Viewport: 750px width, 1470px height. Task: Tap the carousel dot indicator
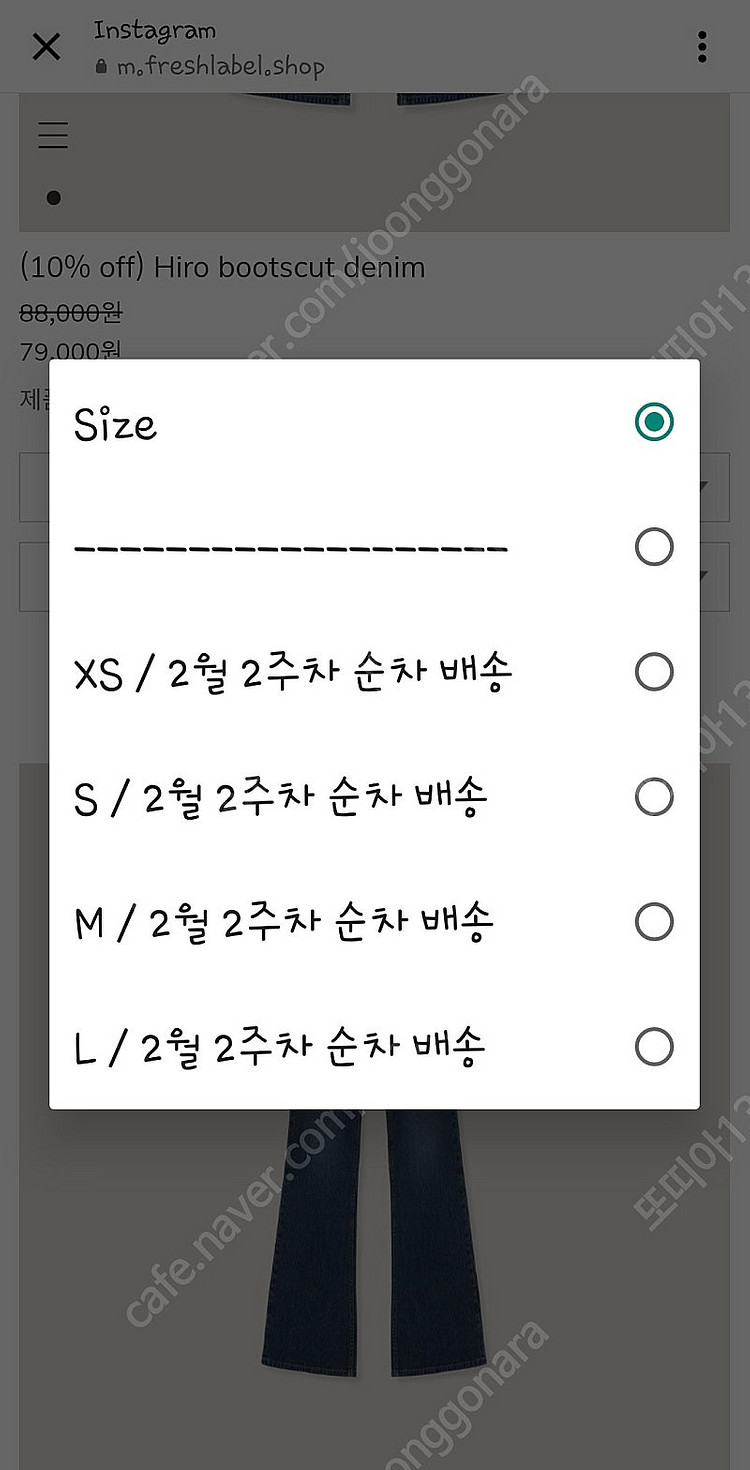coord(52,198)
